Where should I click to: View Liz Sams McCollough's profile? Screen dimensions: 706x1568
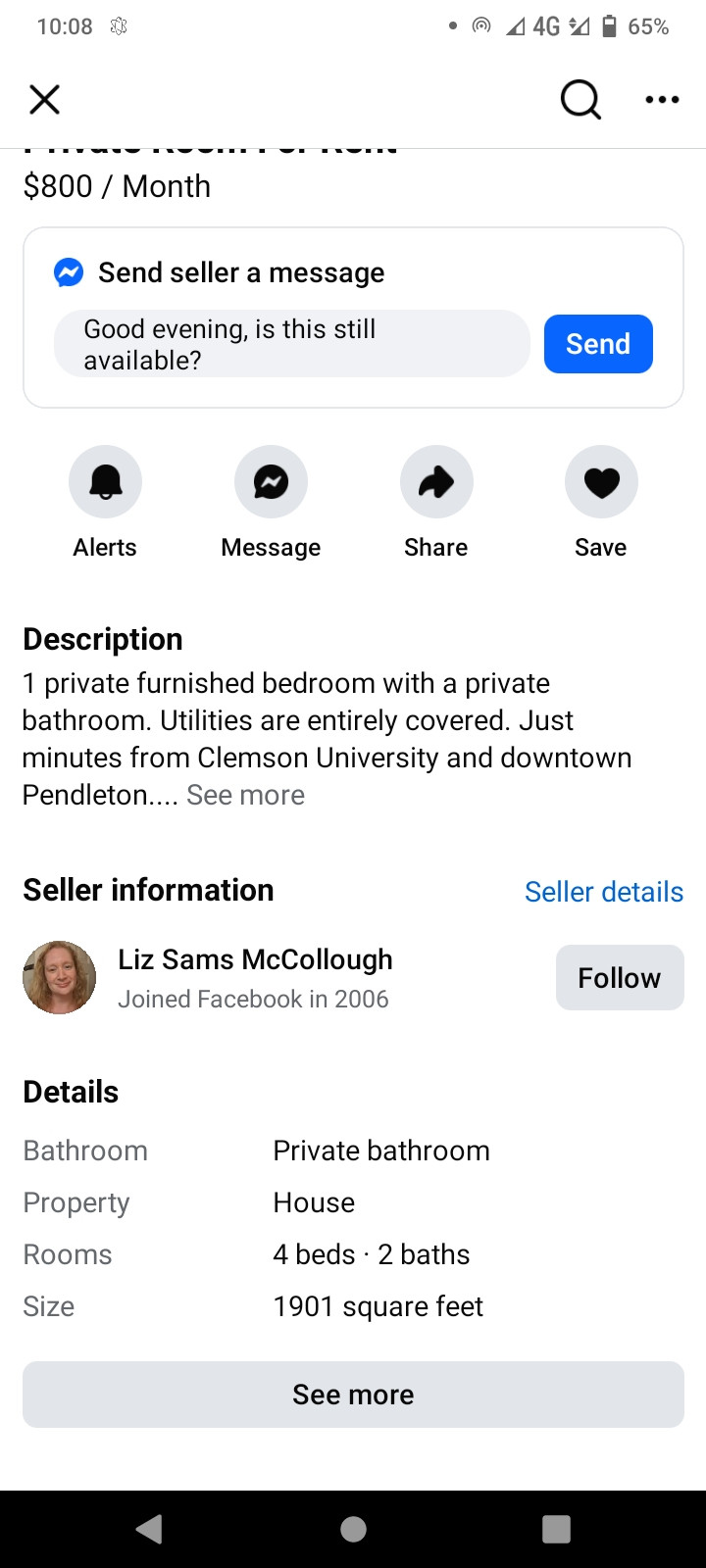click(255, 959)
